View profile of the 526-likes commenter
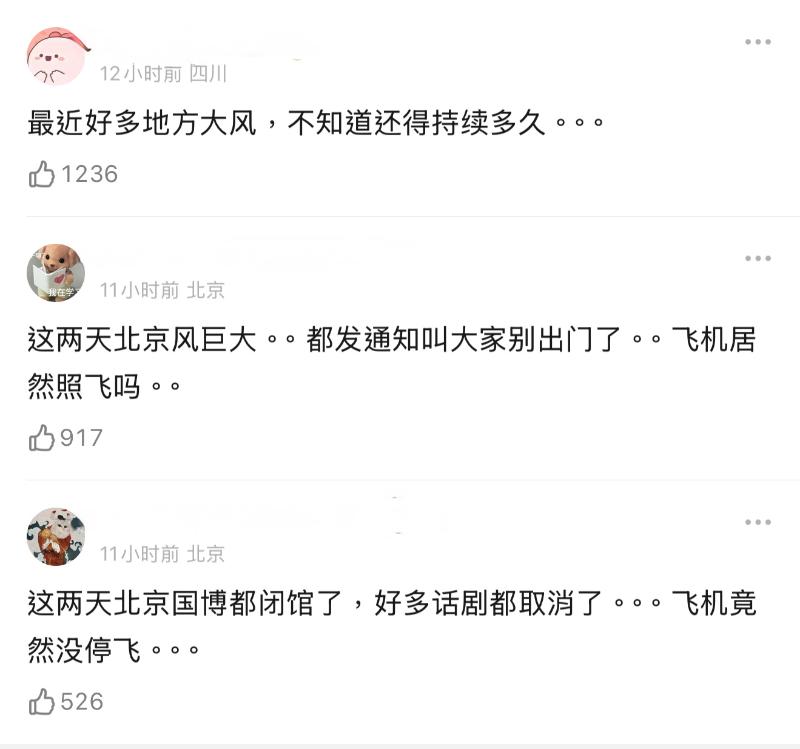 (56, 537)
